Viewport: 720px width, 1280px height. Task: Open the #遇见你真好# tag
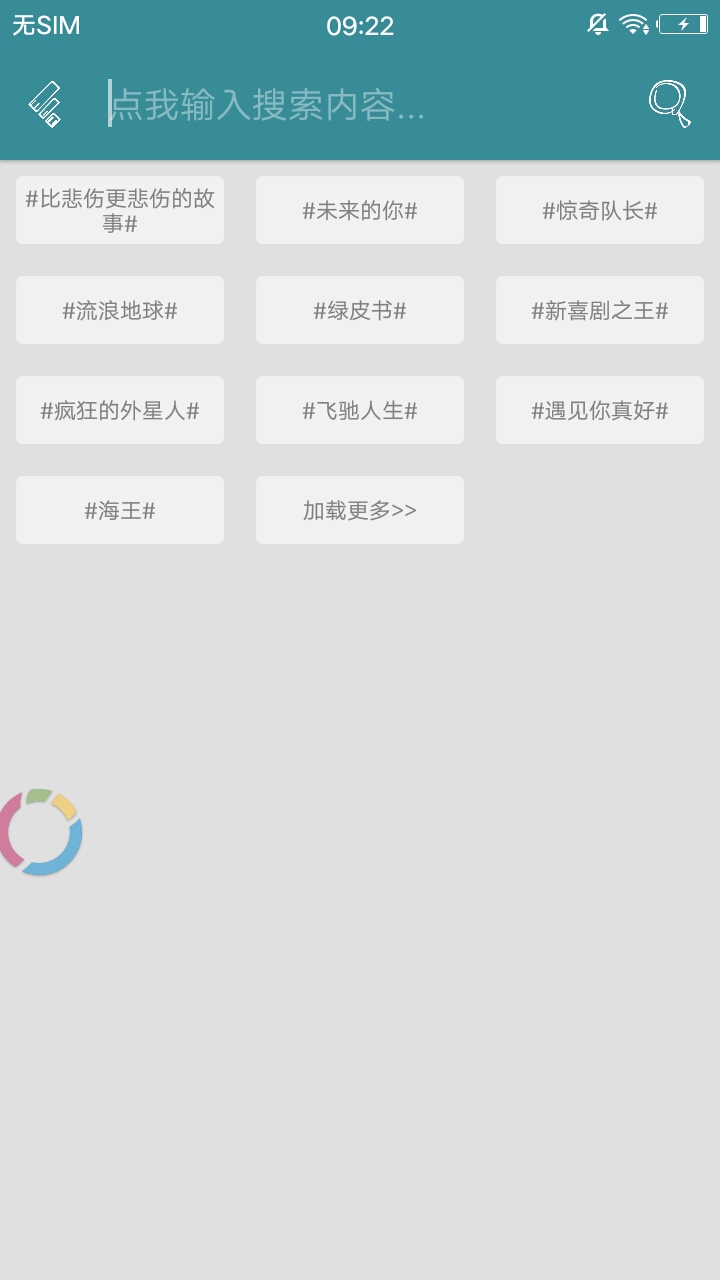[x=600, y=410]
